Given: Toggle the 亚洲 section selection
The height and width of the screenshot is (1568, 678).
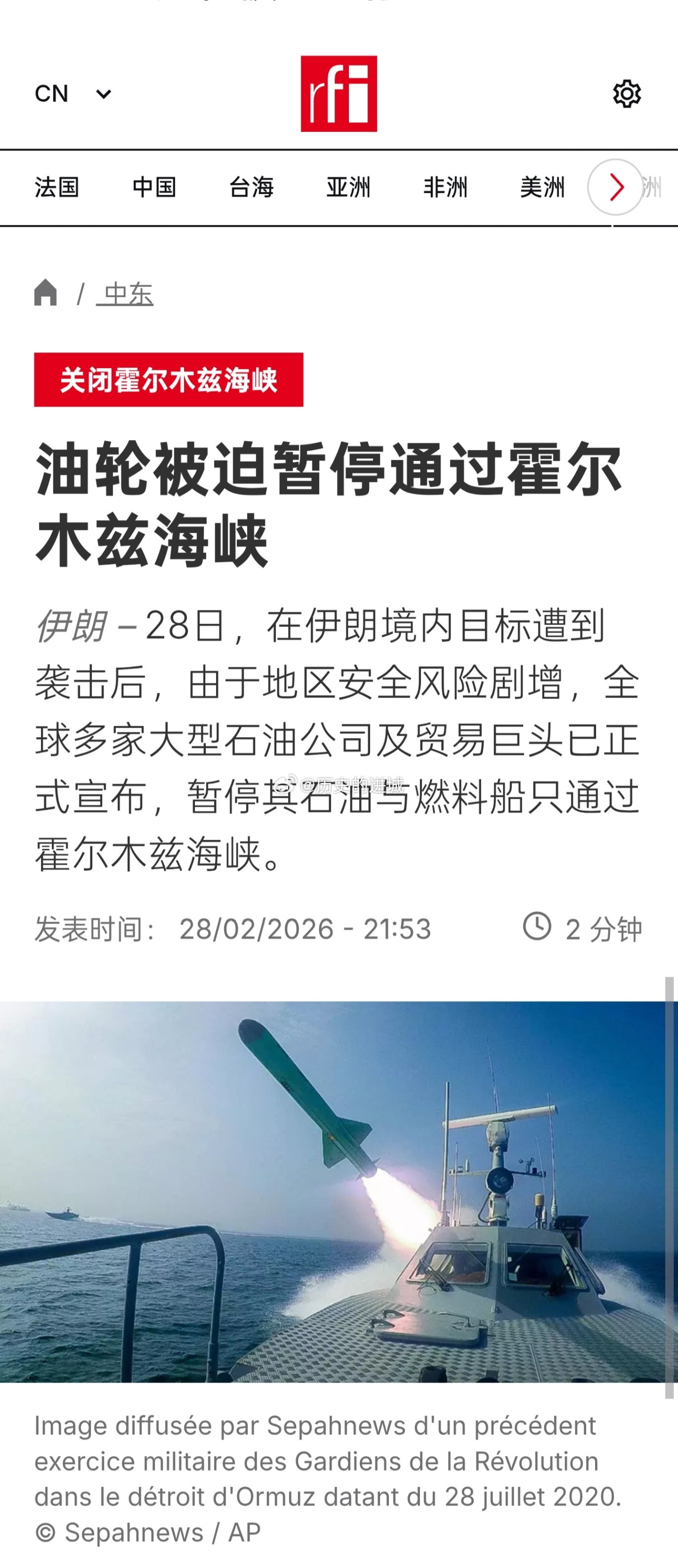Looking at the screenshot, I should (x=349, y=188).
